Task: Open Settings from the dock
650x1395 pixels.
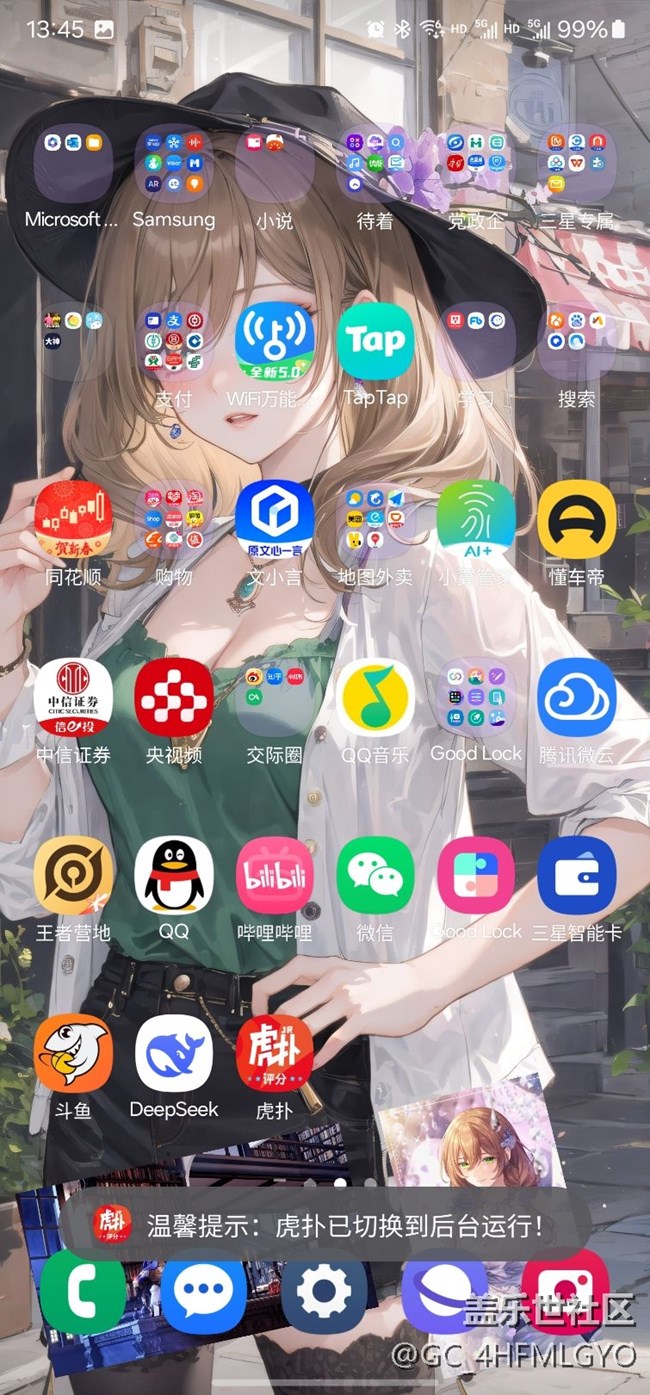Action: tap(324, 1292)
